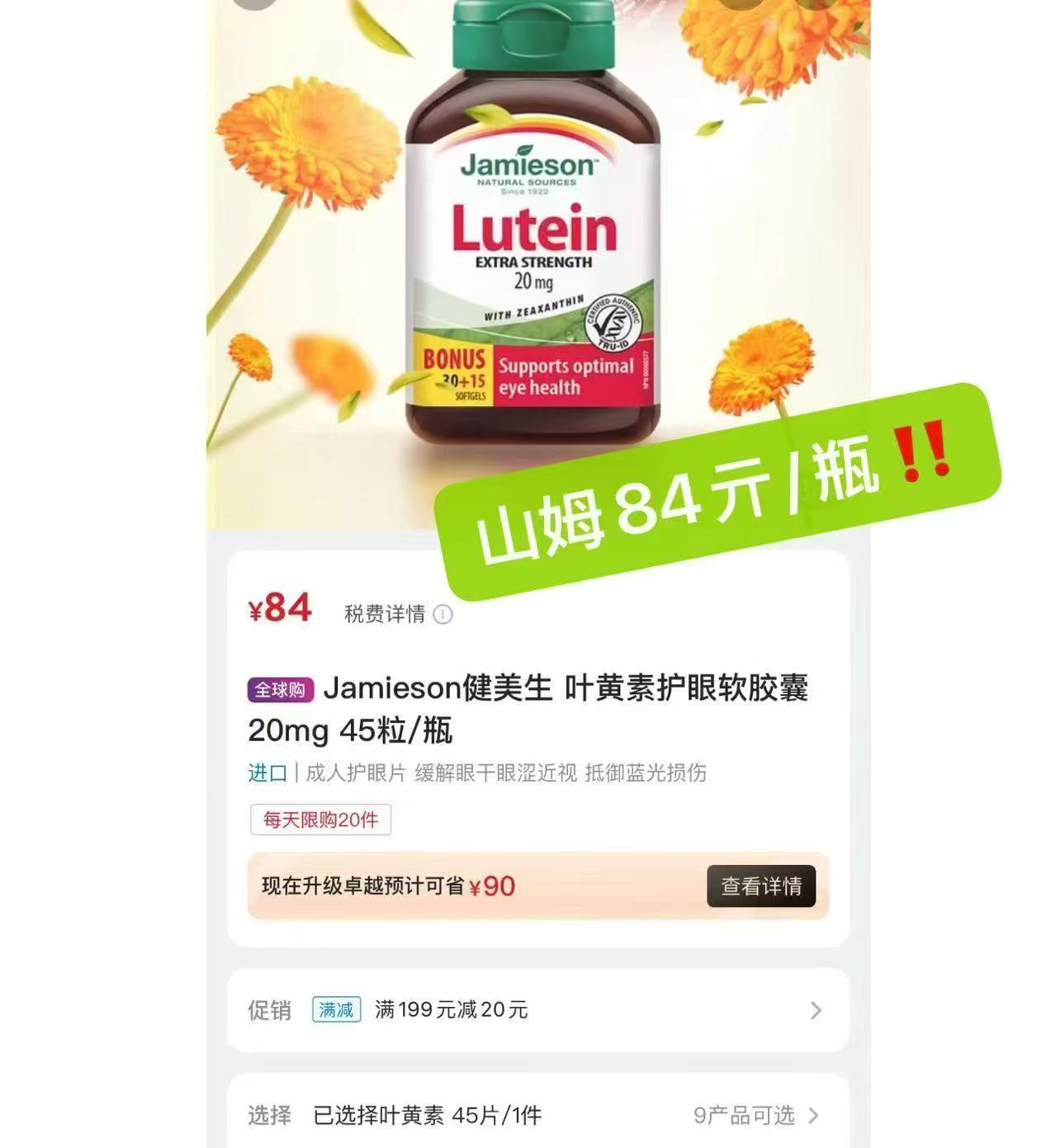Select the 满减 promotion tag icon
Viewport: 1056px width, 1148px height.
point(339,1010)
